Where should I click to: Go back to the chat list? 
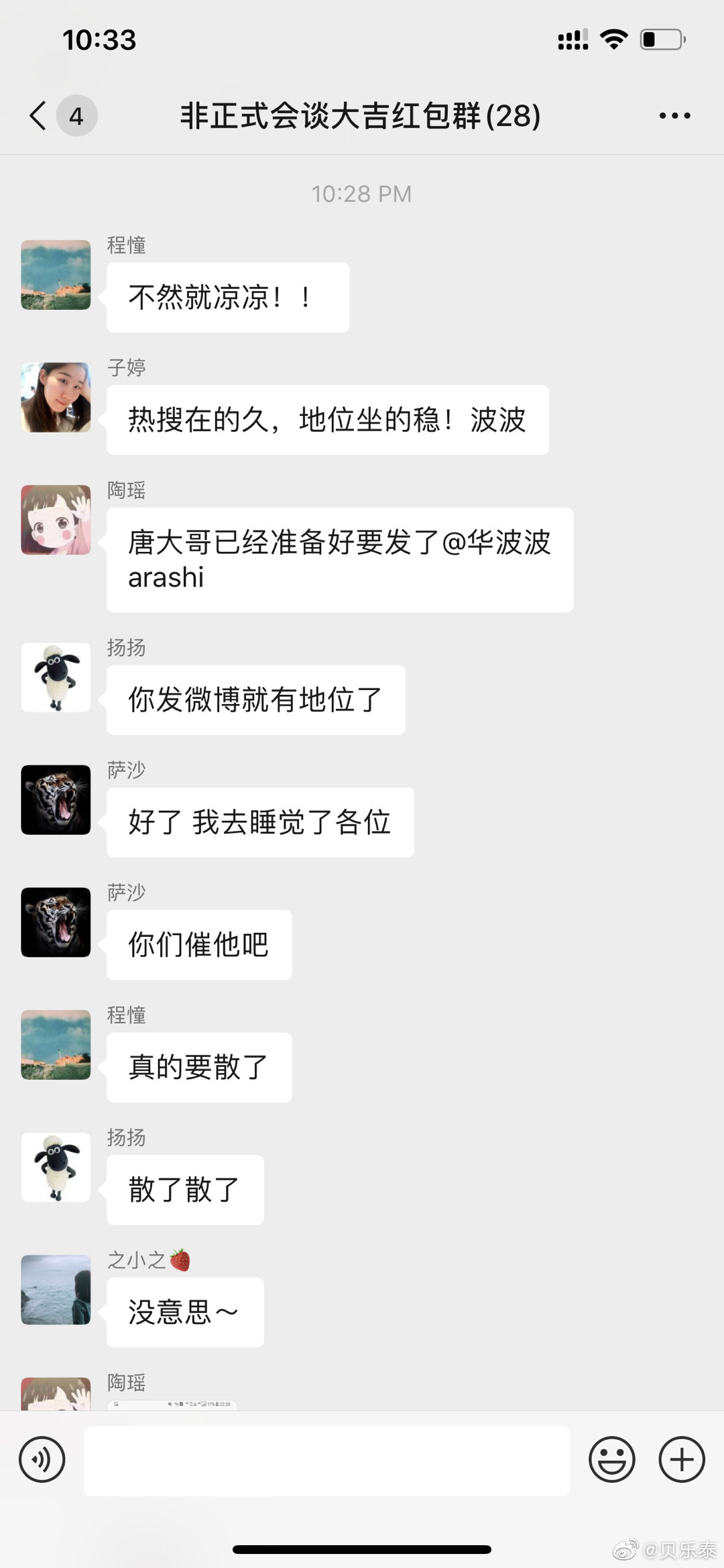[x=39, y=116]
